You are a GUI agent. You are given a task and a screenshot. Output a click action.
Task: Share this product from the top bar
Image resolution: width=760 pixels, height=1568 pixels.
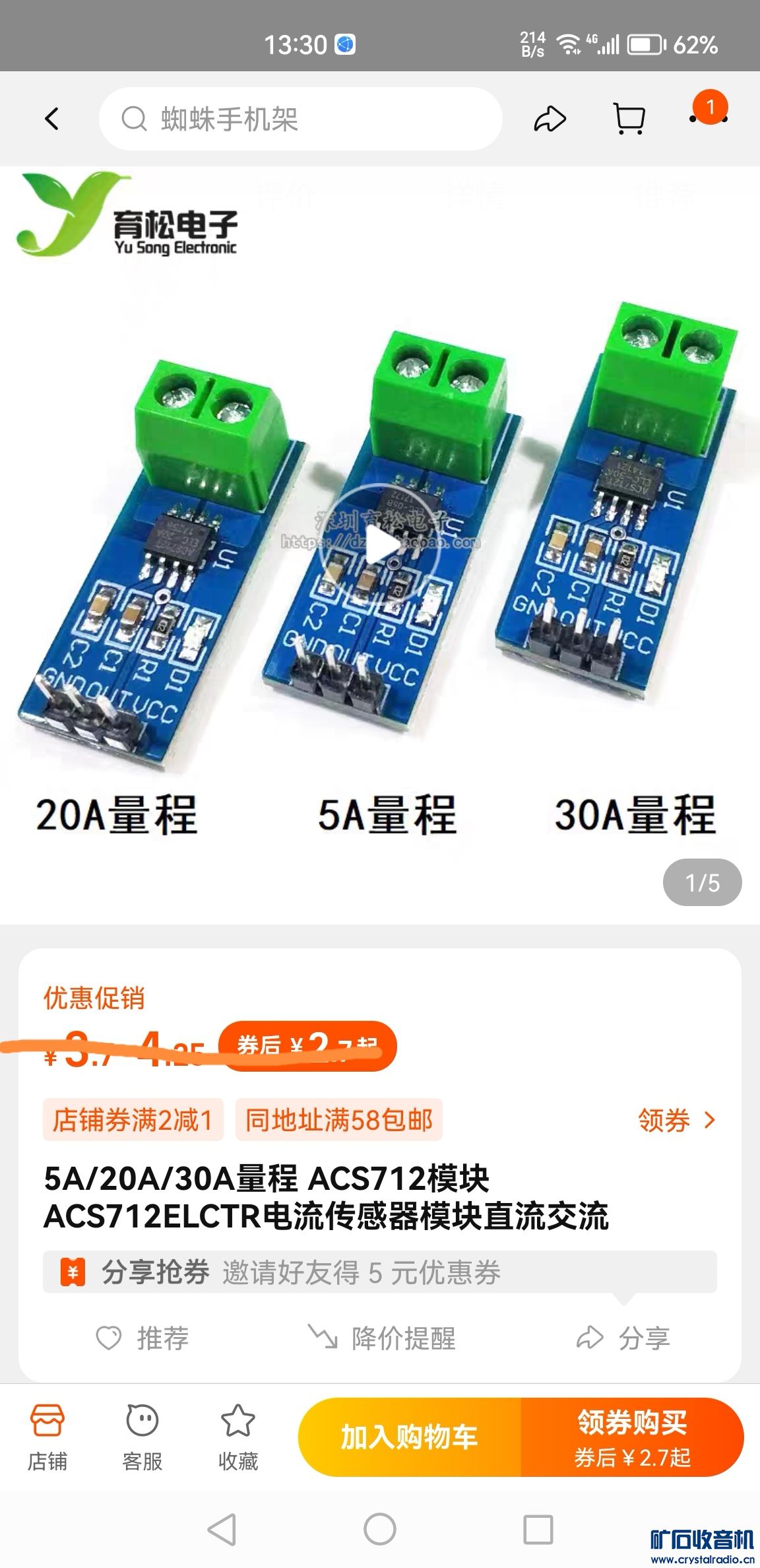550,119
